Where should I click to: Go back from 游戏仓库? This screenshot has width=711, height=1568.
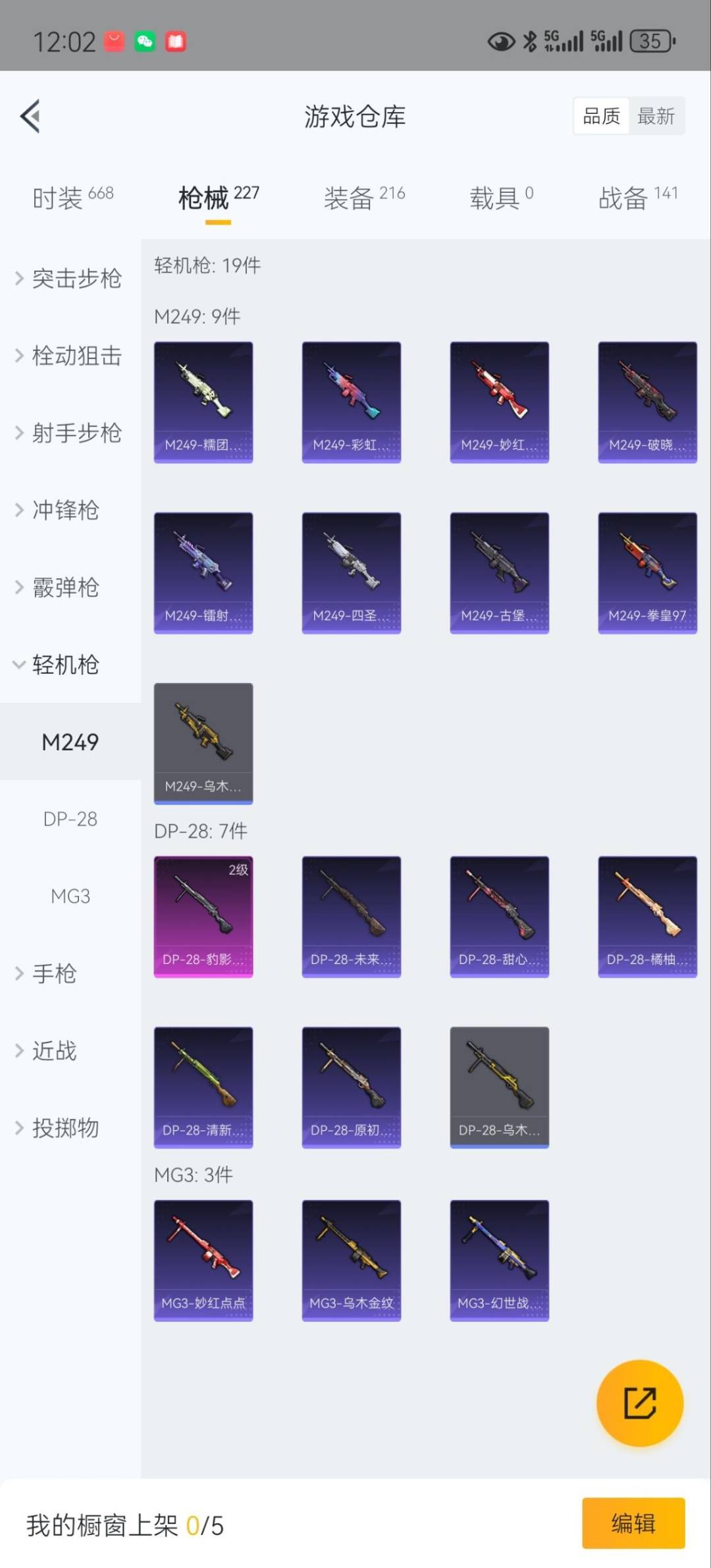coord(30,117)
